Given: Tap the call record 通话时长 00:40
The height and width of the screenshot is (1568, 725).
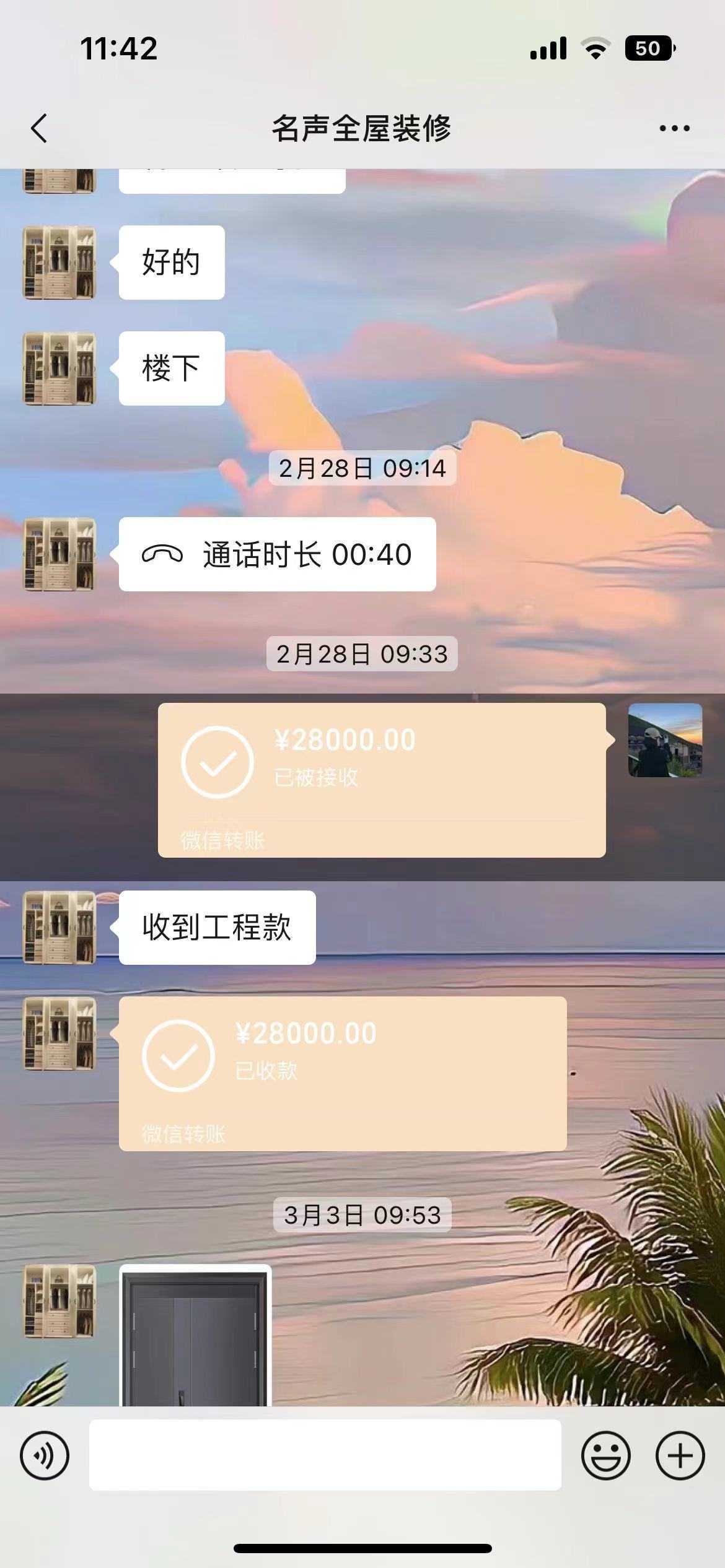Looking at the screenshot, I should point(277,554).
